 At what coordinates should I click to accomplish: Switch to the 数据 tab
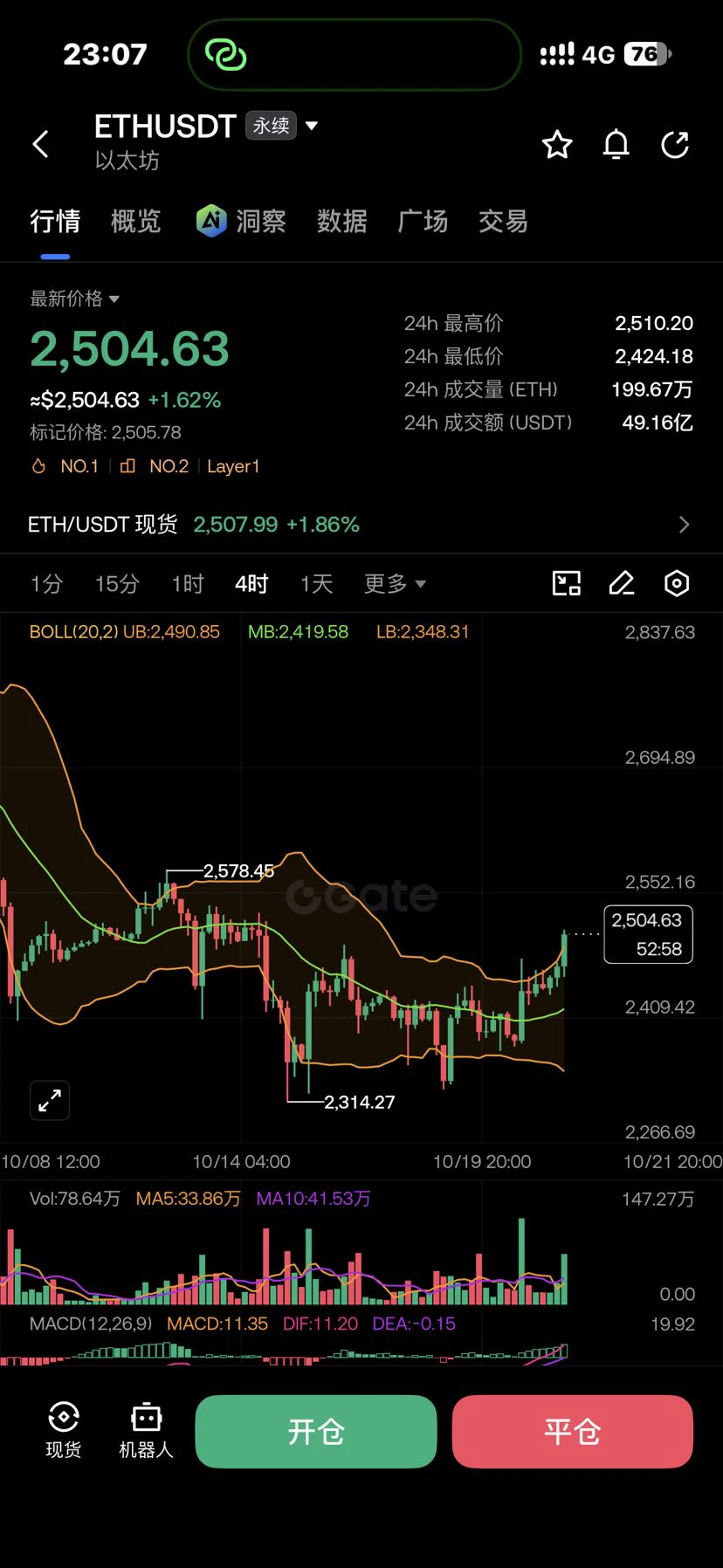[x=341, y=222]
